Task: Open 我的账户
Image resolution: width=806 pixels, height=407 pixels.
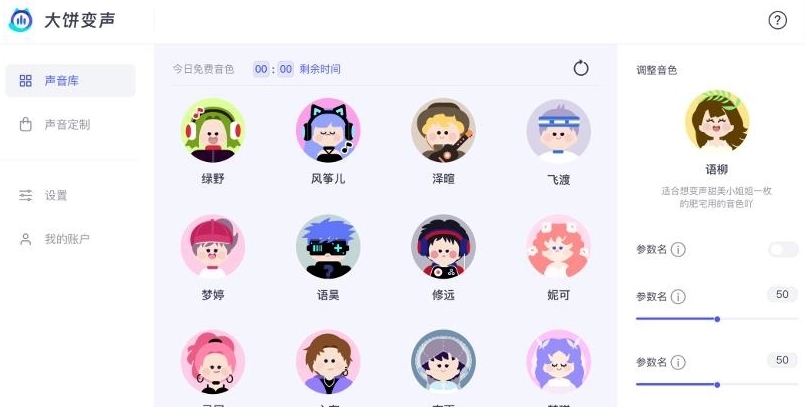Action: click(x=67, y=239)
